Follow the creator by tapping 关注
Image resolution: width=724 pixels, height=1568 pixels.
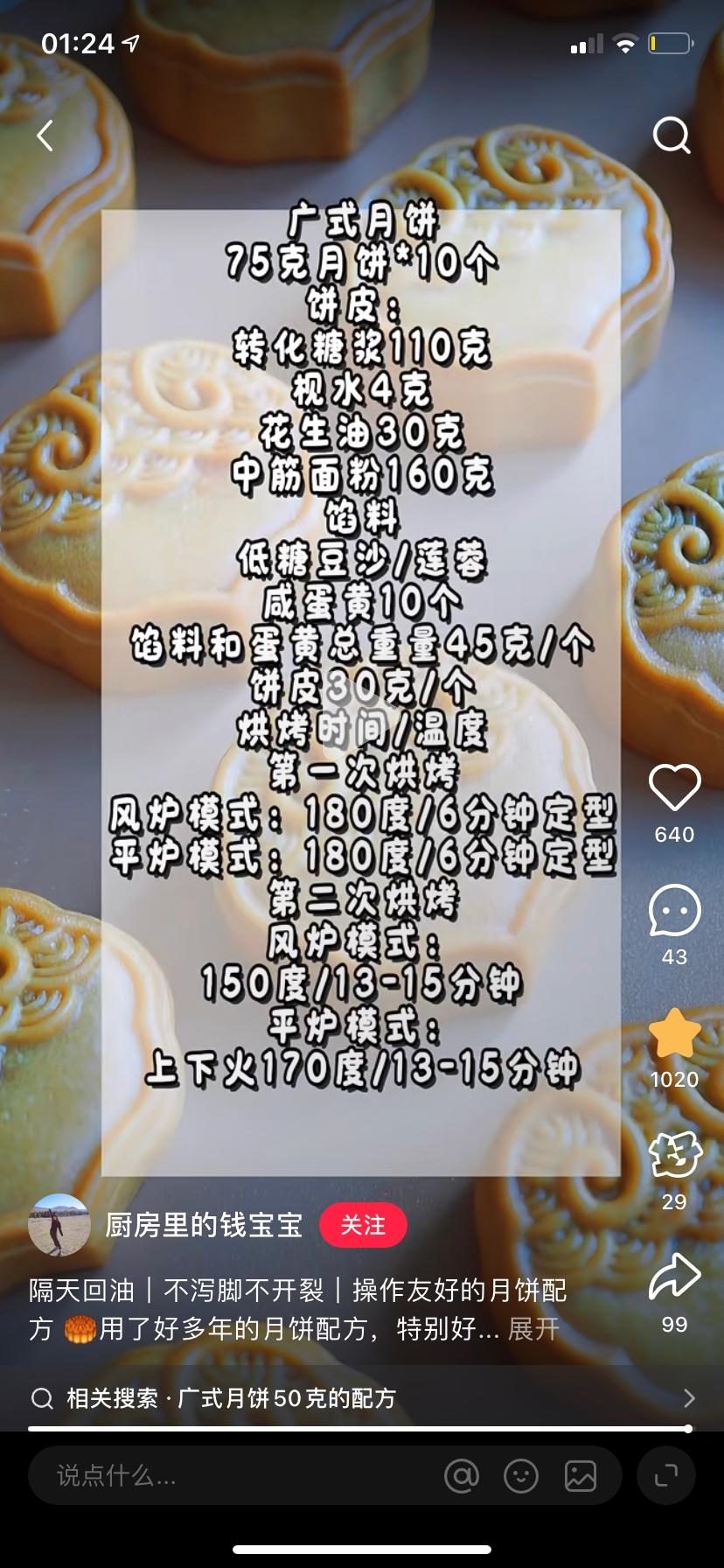(365, 1225)
